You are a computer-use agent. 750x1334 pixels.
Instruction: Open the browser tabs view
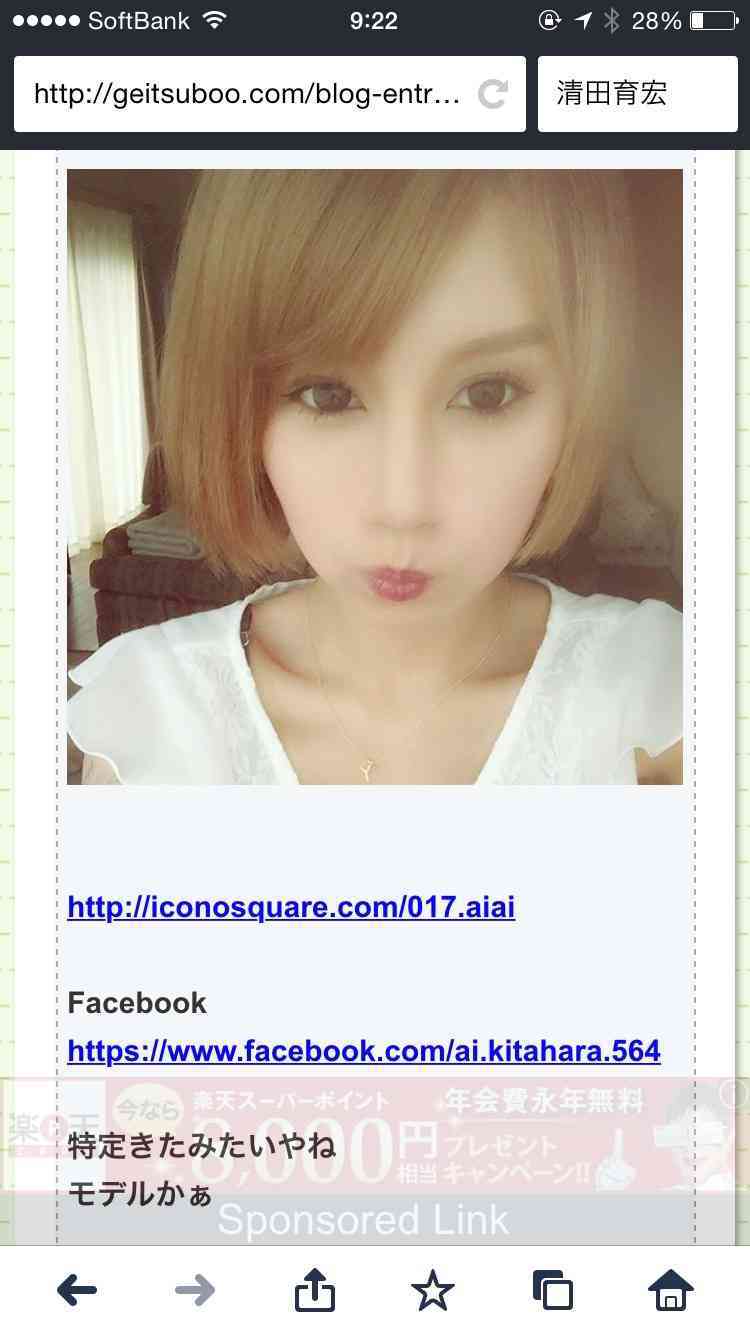click(552, 1290)
